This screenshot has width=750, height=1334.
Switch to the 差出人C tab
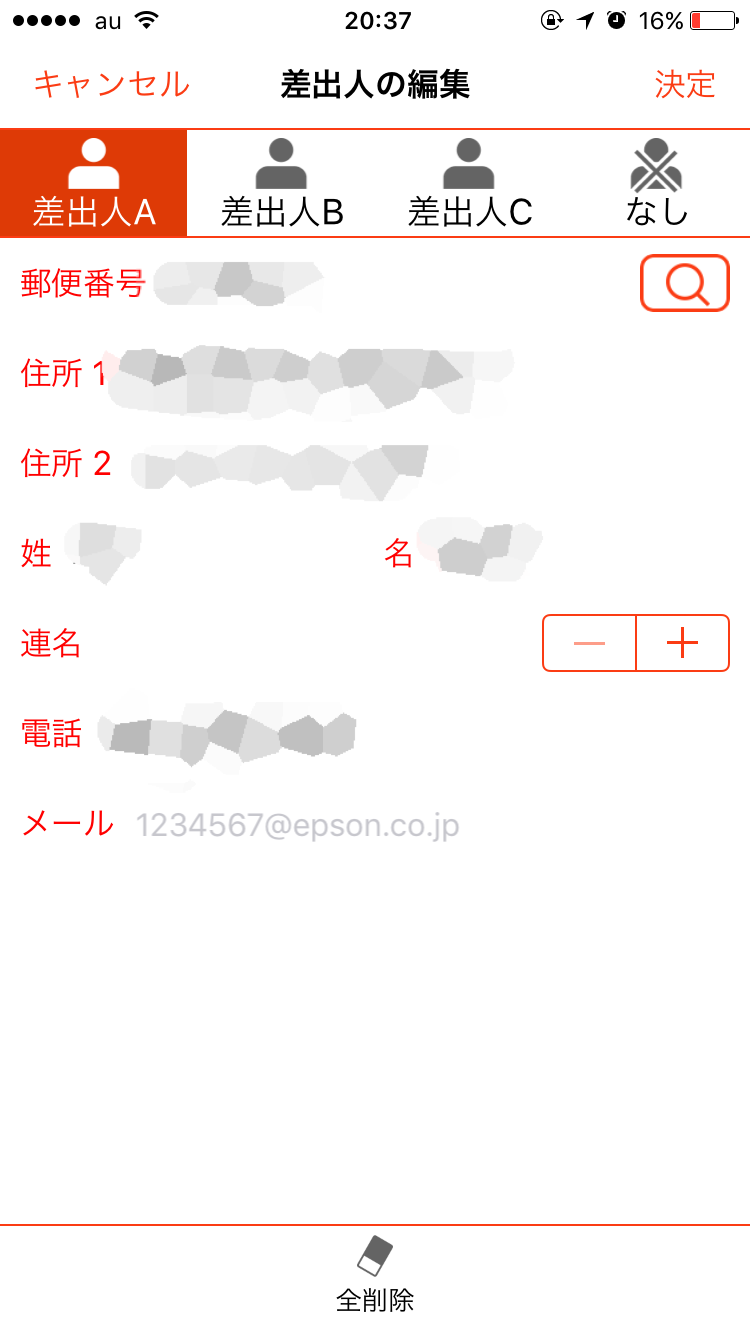click(469, 183)
